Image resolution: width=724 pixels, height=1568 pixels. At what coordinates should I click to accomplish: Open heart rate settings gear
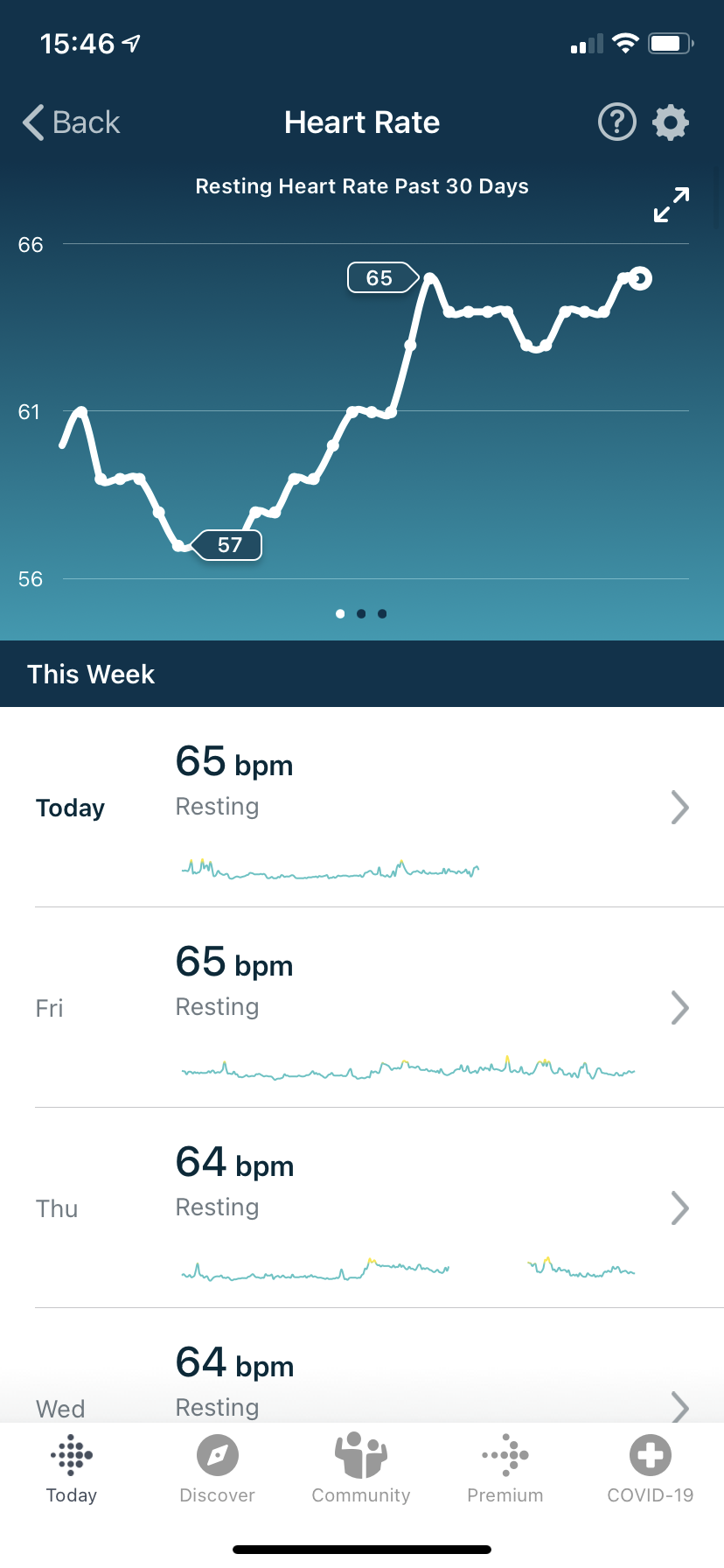point(671,122)
